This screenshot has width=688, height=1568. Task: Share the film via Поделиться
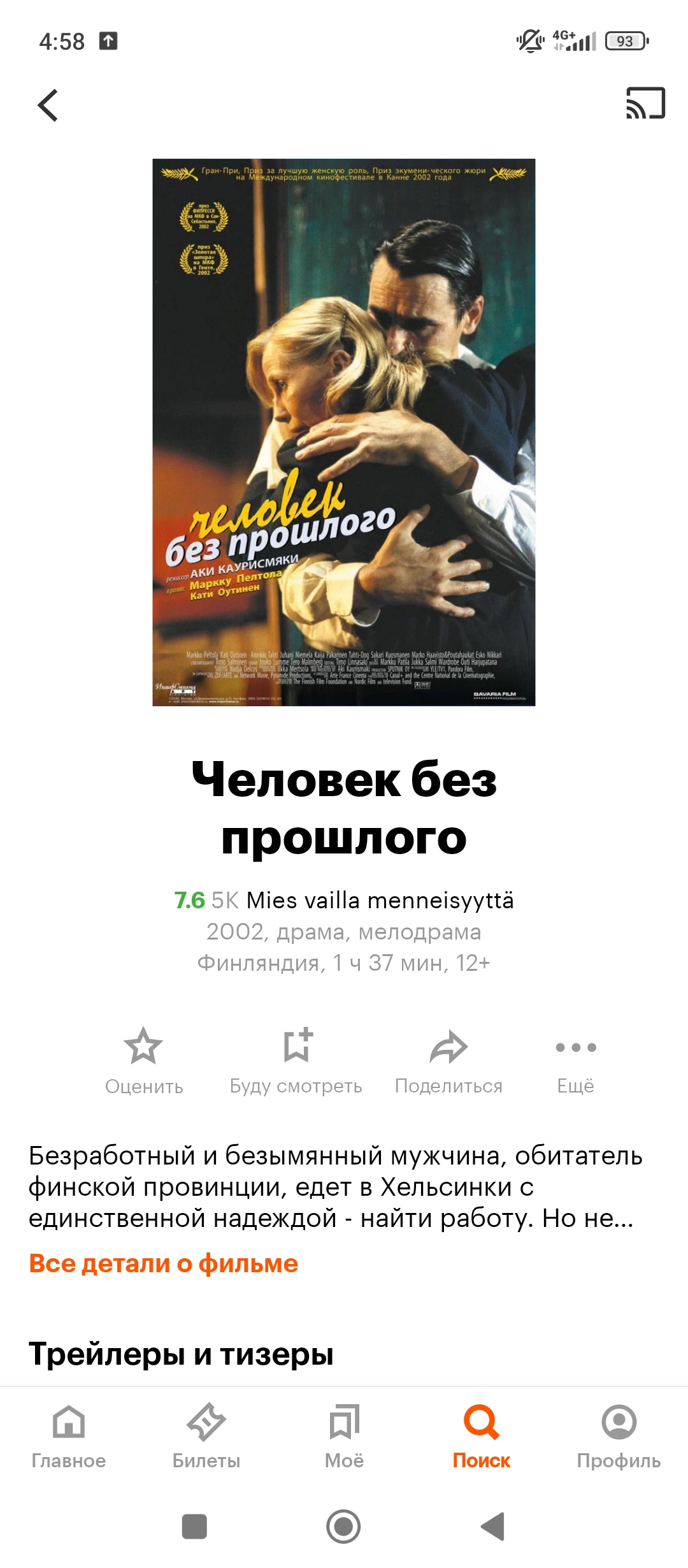coord(449,1061)
